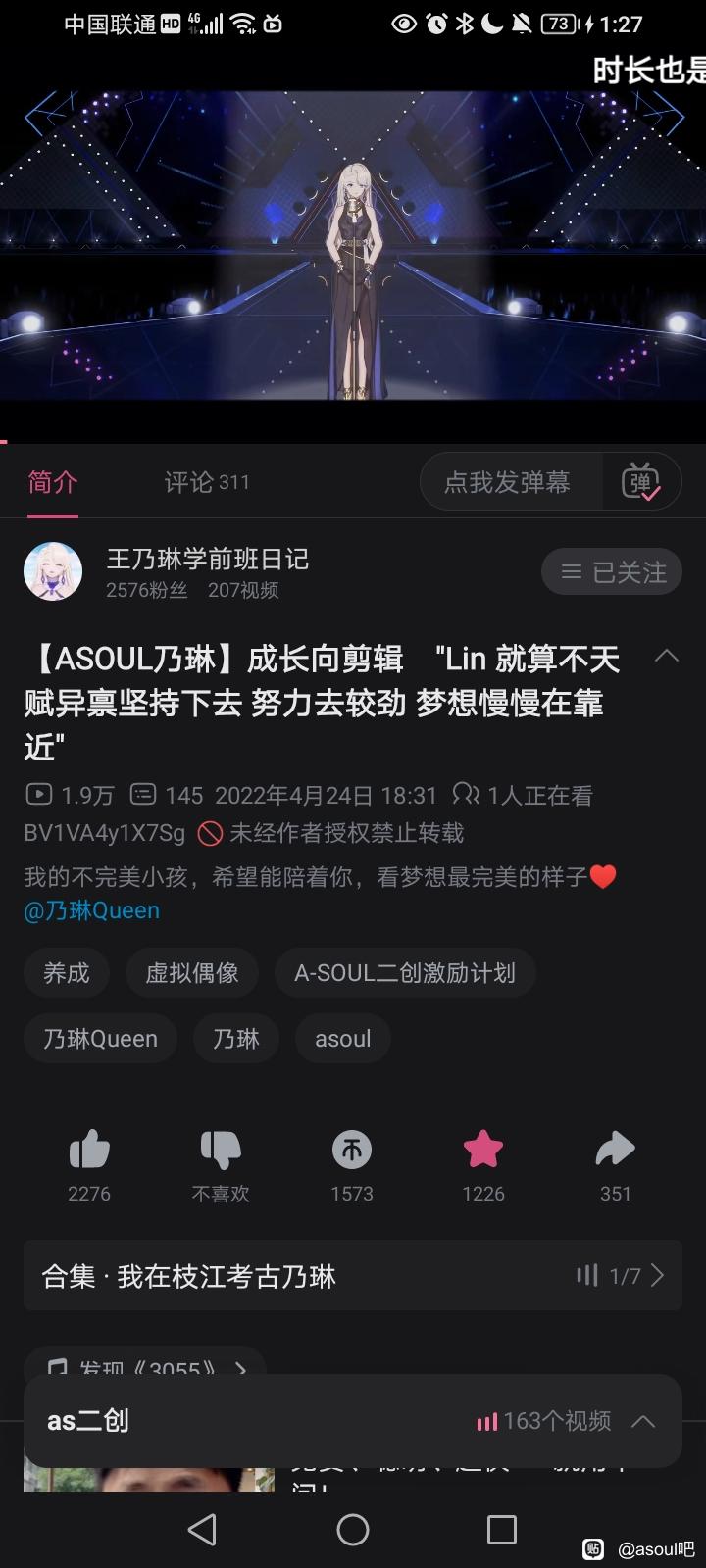Expand the as二创 playlist panel
This screenshot has width=706, height=1568.
(643, 1421)
